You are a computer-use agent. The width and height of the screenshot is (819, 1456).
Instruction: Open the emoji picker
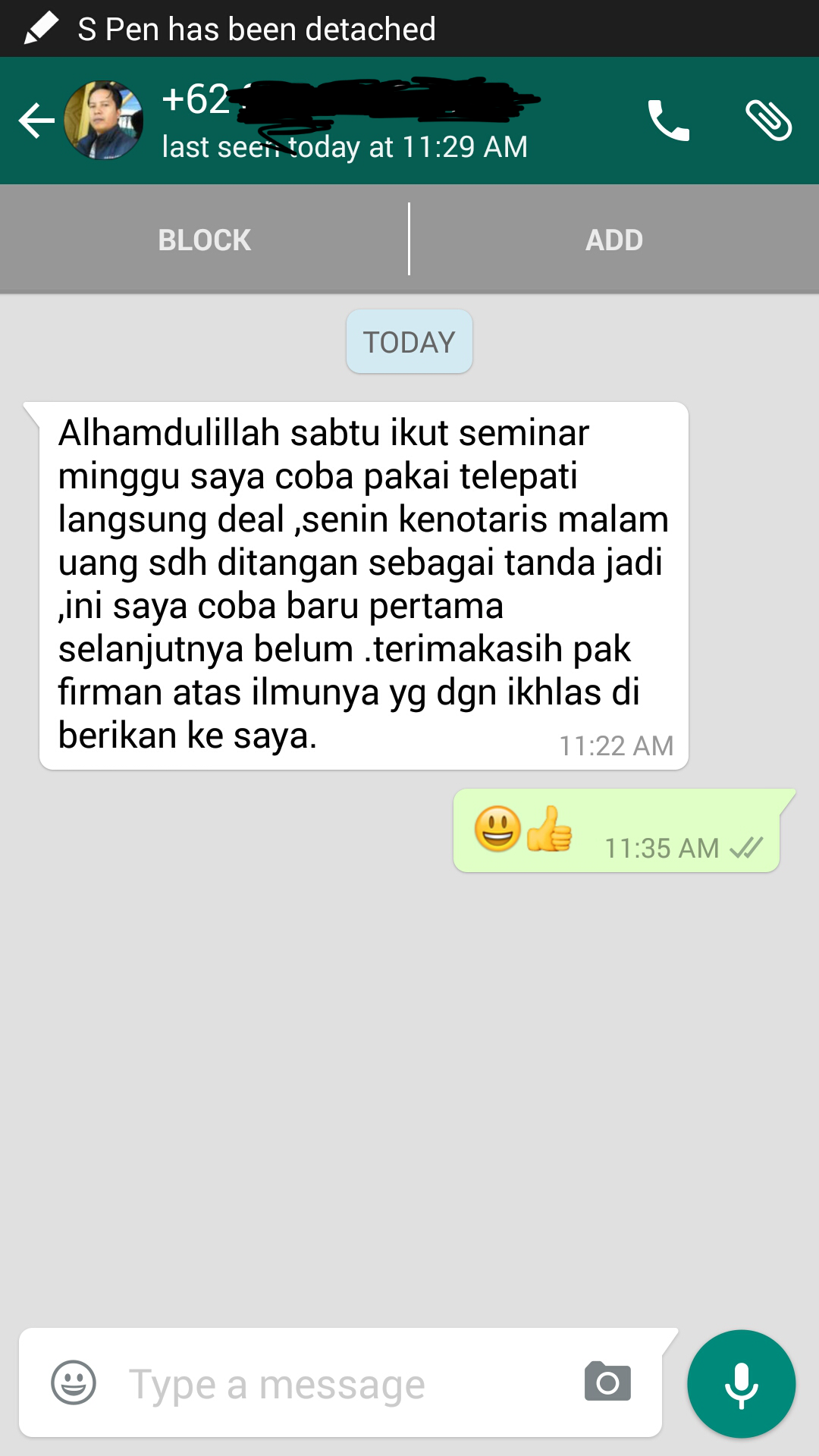click(74, 1382)
